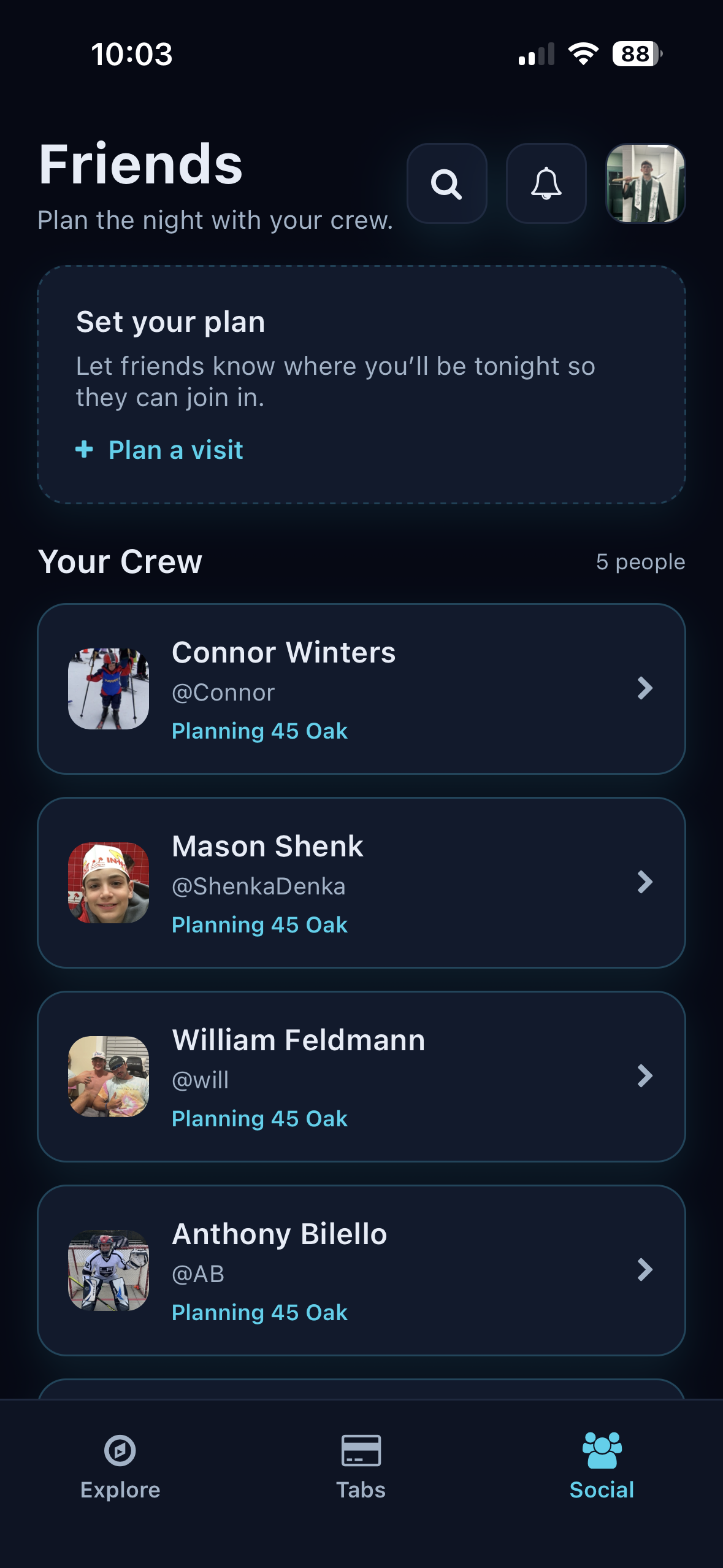This screenshot has width=723, height=1568.
Task: Open your profile picture
Action: click(x=646, y=183)
